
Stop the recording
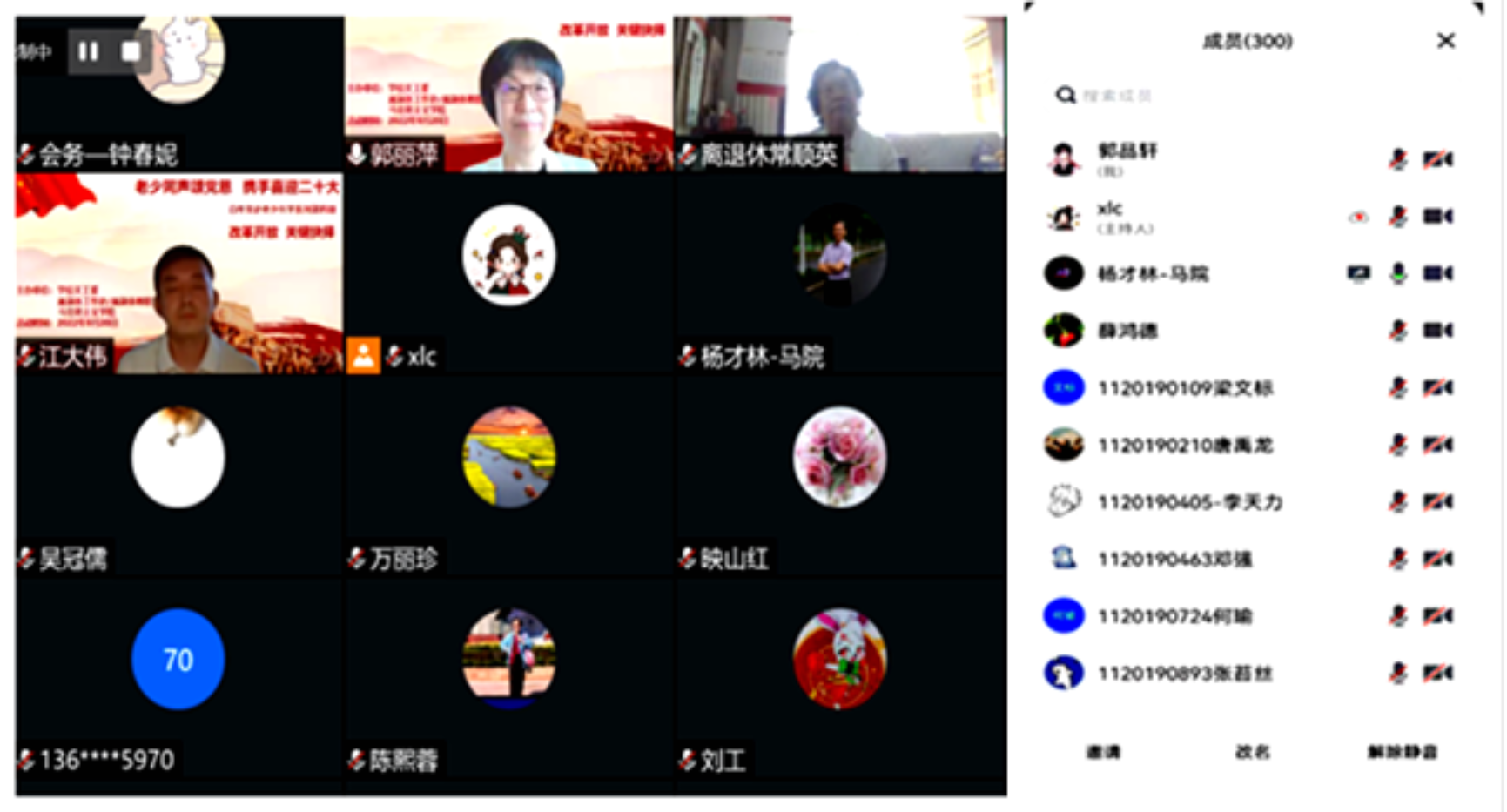[131, 51]
